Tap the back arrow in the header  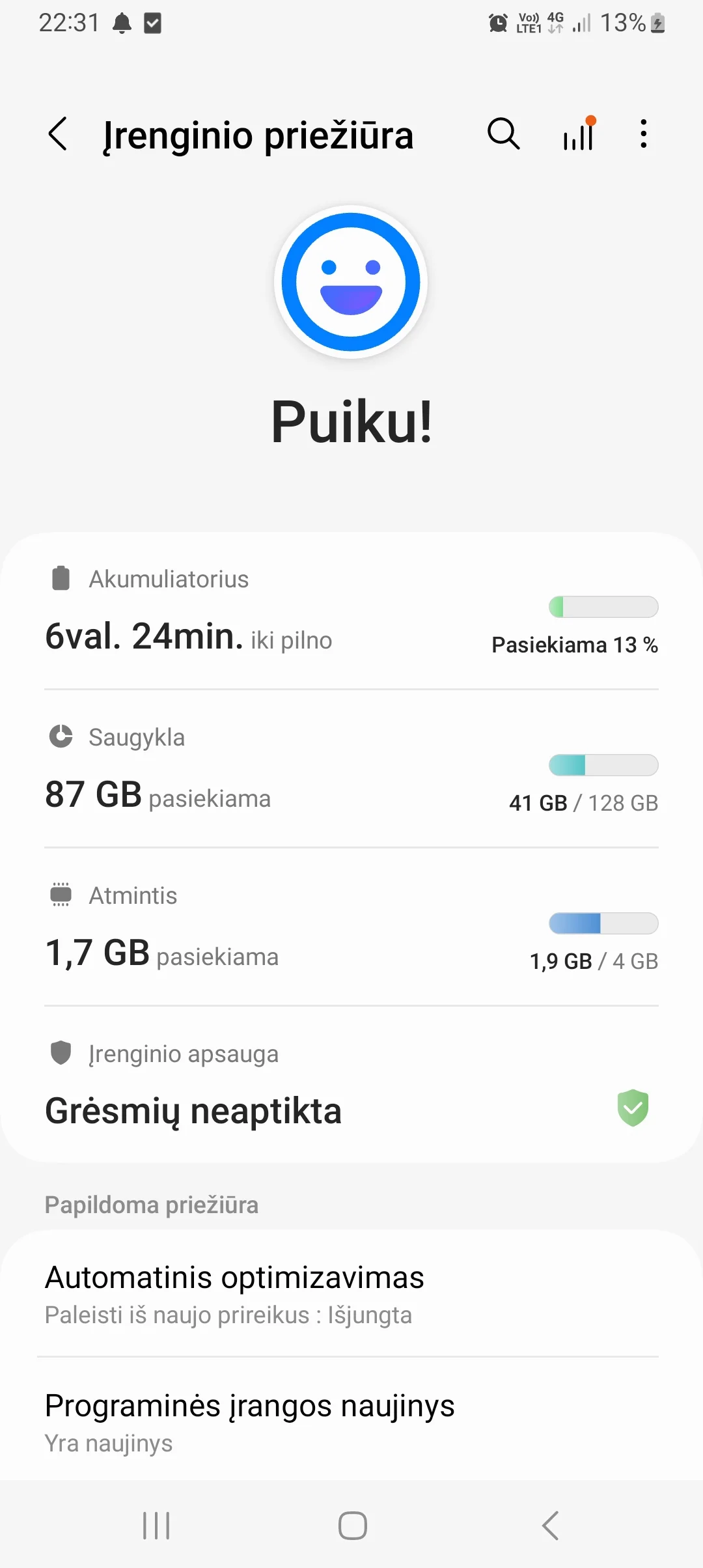[58, 135]
